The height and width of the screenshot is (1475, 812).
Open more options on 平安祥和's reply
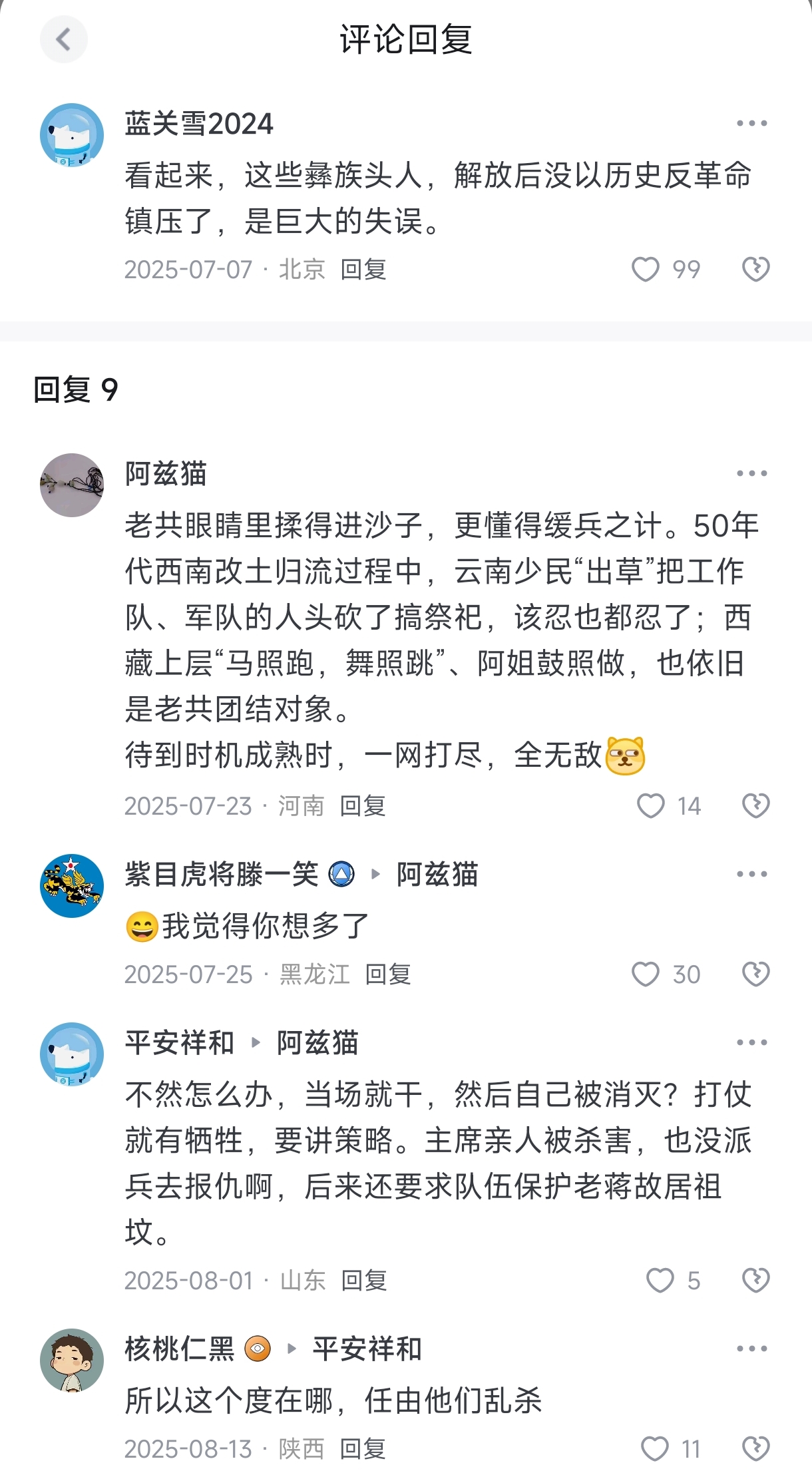pos(752,1042)
